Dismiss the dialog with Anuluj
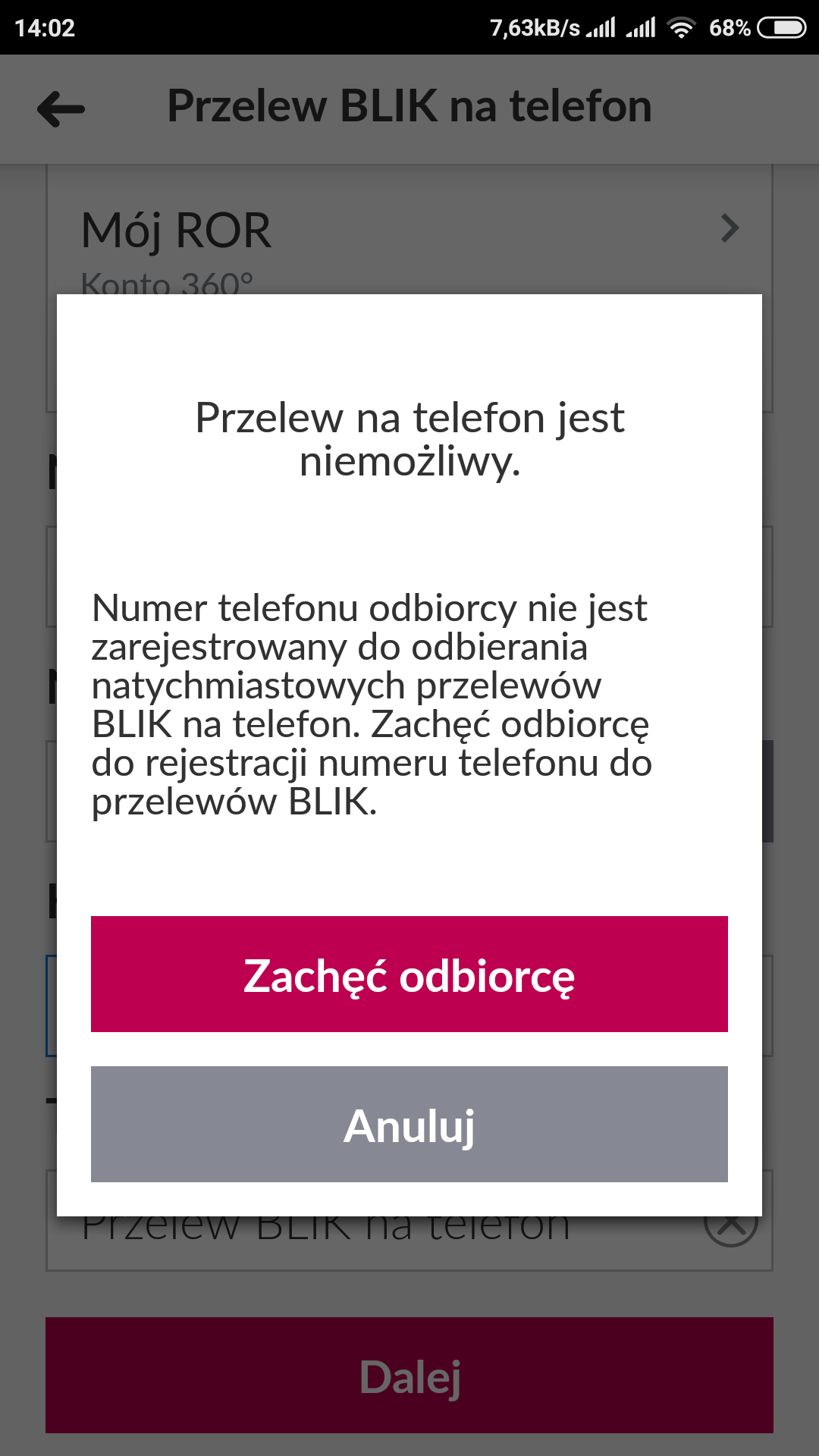 (x=409, y=1124)
